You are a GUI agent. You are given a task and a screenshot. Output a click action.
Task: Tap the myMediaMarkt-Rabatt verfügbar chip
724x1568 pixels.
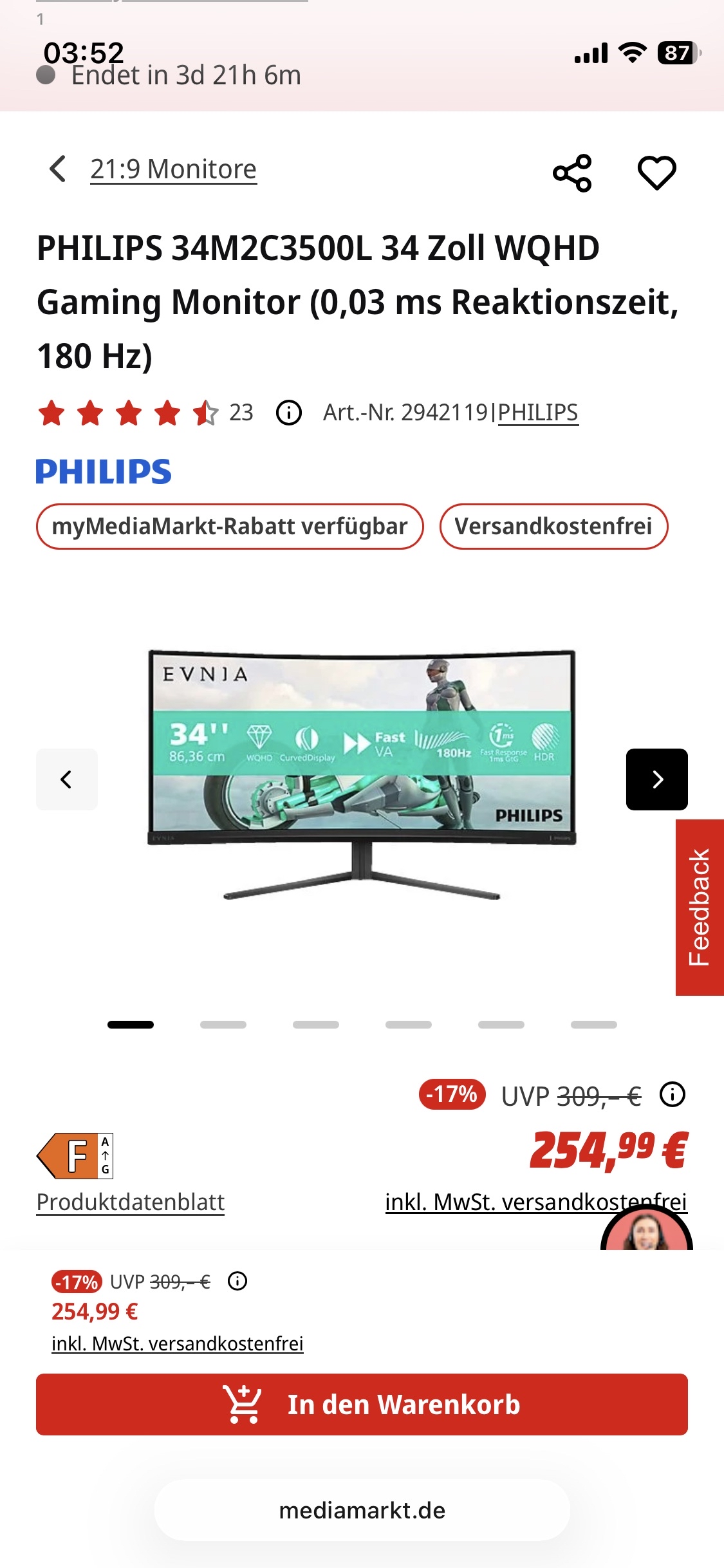230,527
